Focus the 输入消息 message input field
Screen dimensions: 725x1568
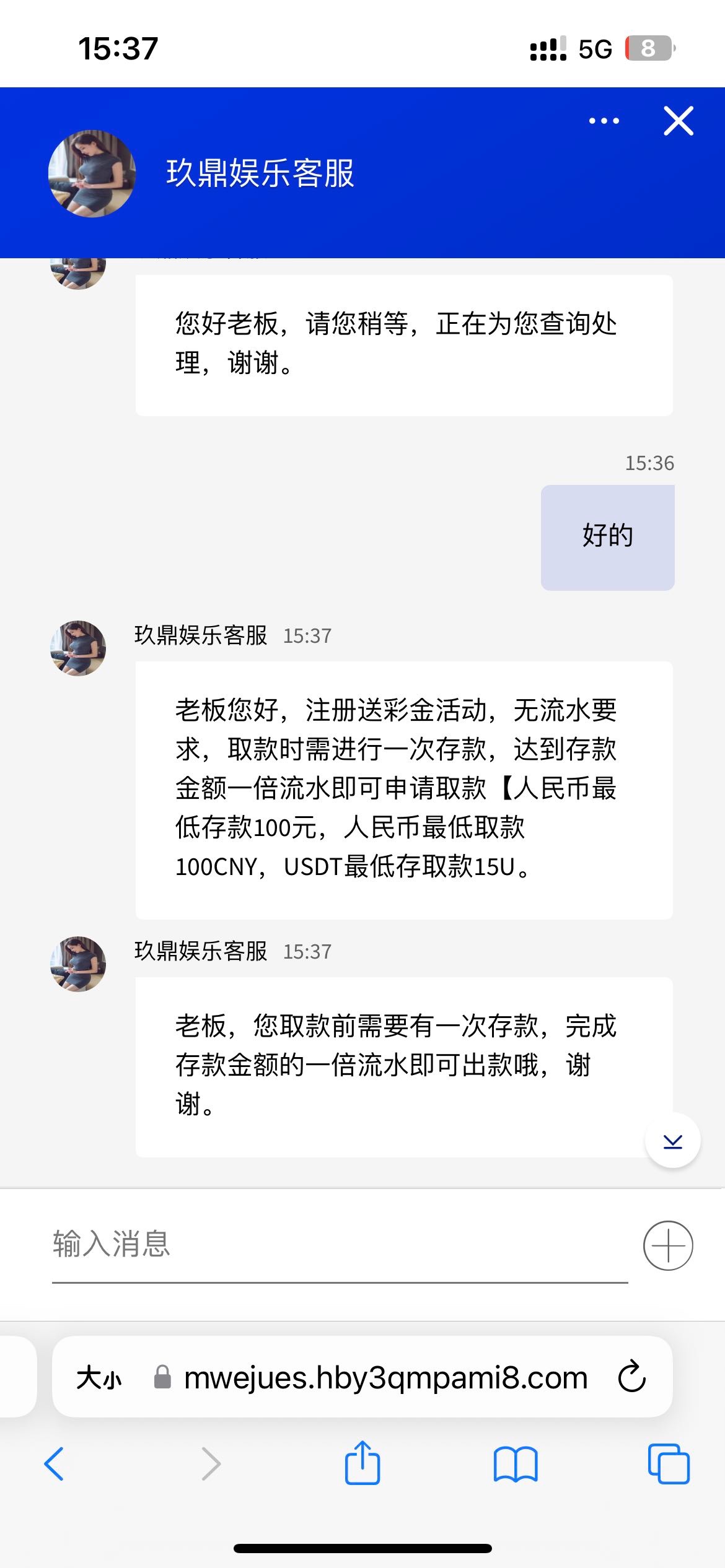[x=340, y=1245]
